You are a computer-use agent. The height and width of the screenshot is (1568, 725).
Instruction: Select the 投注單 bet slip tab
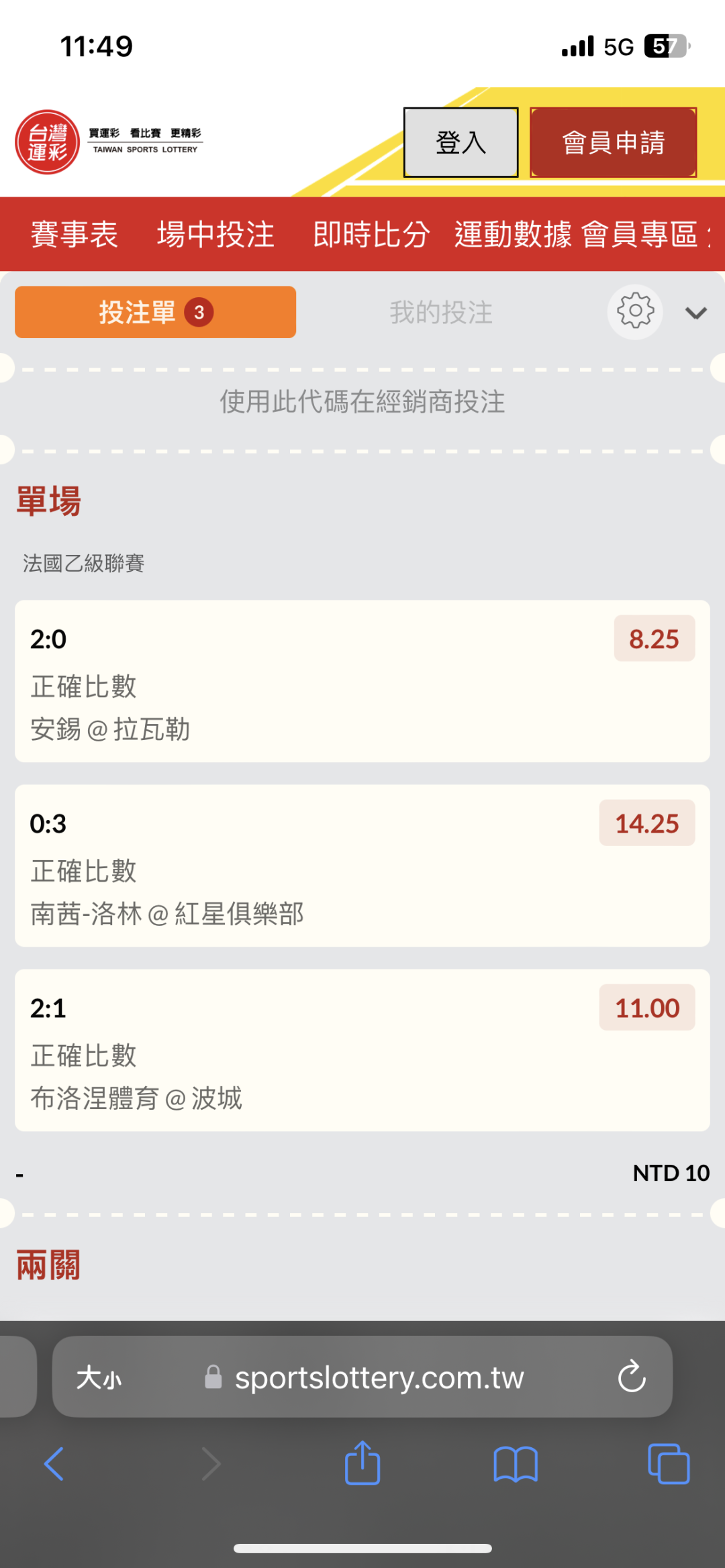(x=155, y=312)
